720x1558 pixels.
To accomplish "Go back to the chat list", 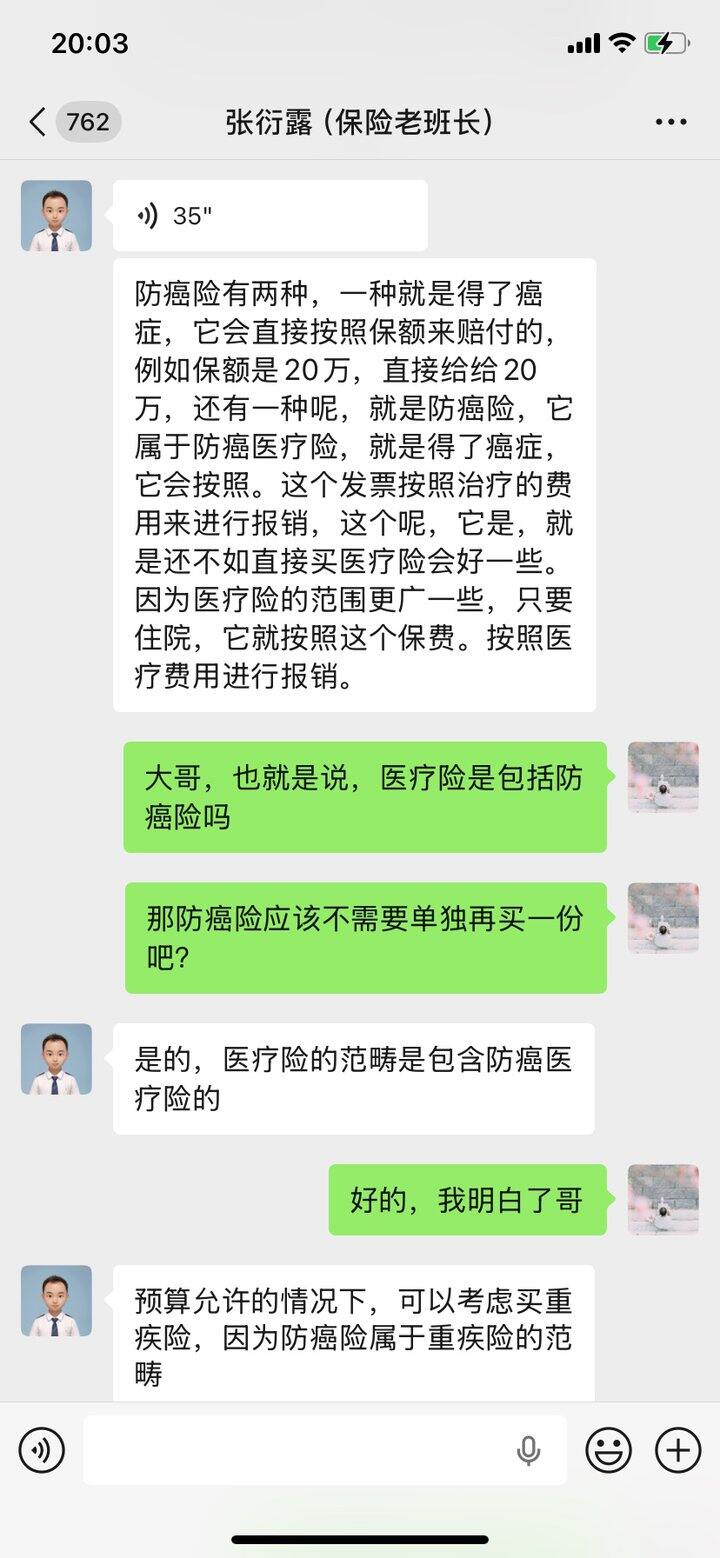I will point(38,122).
